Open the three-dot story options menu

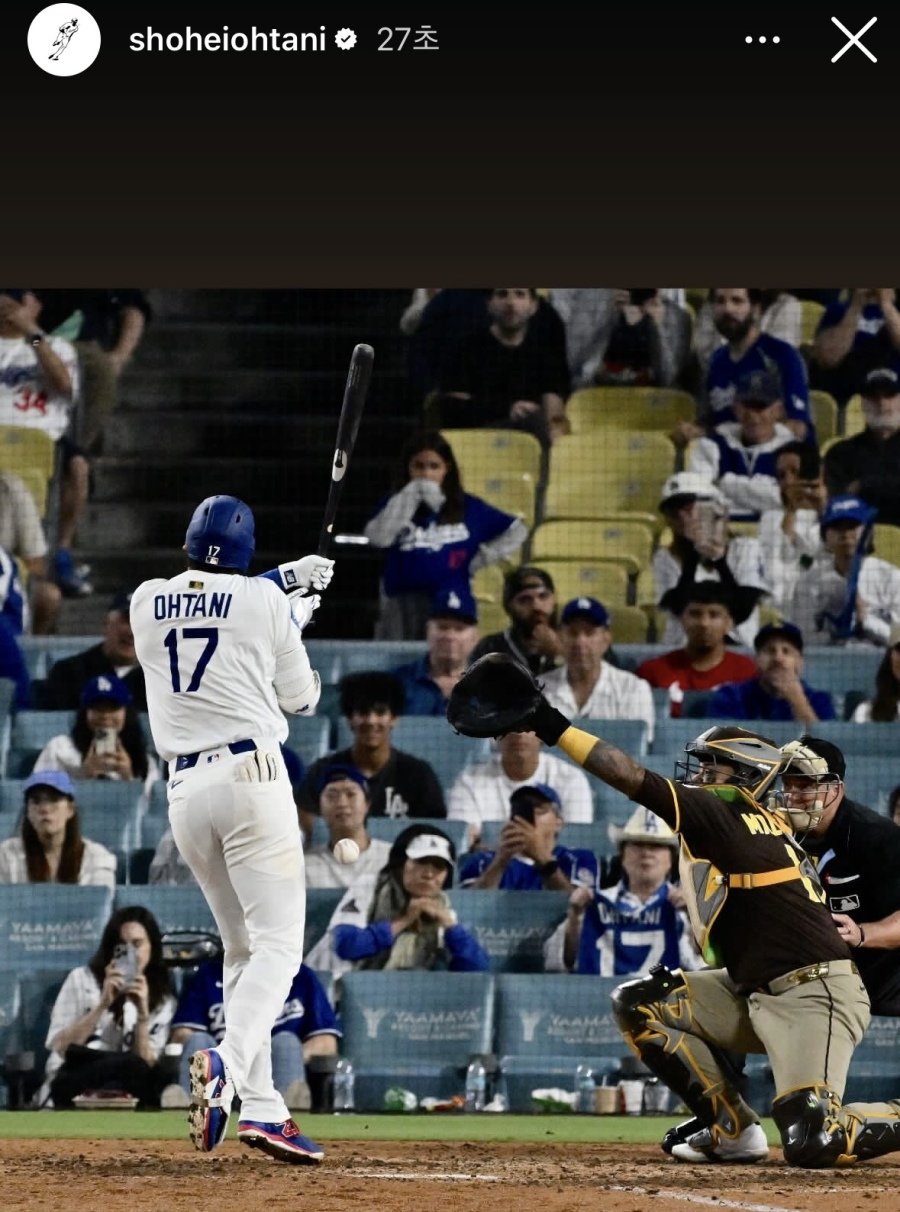click(762, 40)
